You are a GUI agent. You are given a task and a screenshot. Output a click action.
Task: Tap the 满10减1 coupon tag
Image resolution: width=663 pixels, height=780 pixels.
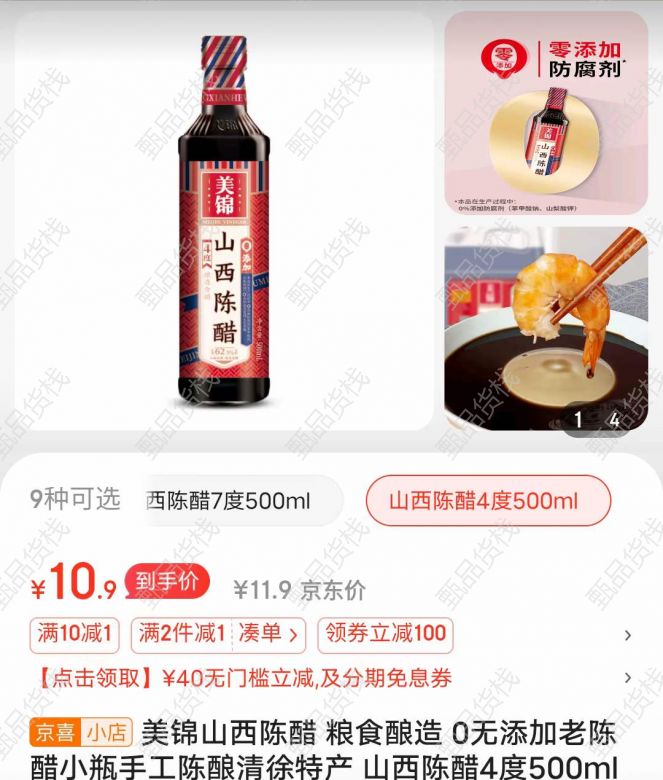pyautogui.click(x=76, y=633)
